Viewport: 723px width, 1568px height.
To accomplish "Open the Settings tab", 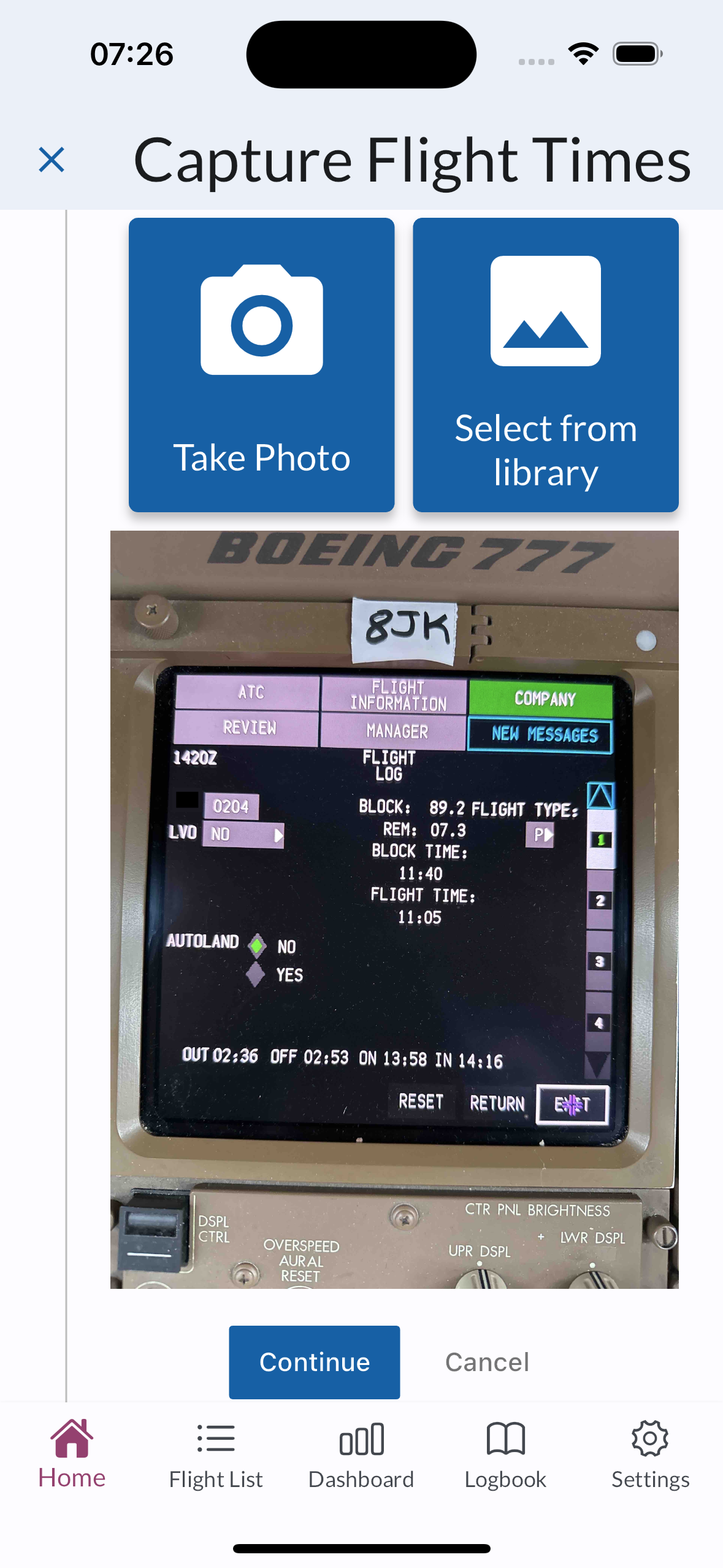I will click(650, 1455).
